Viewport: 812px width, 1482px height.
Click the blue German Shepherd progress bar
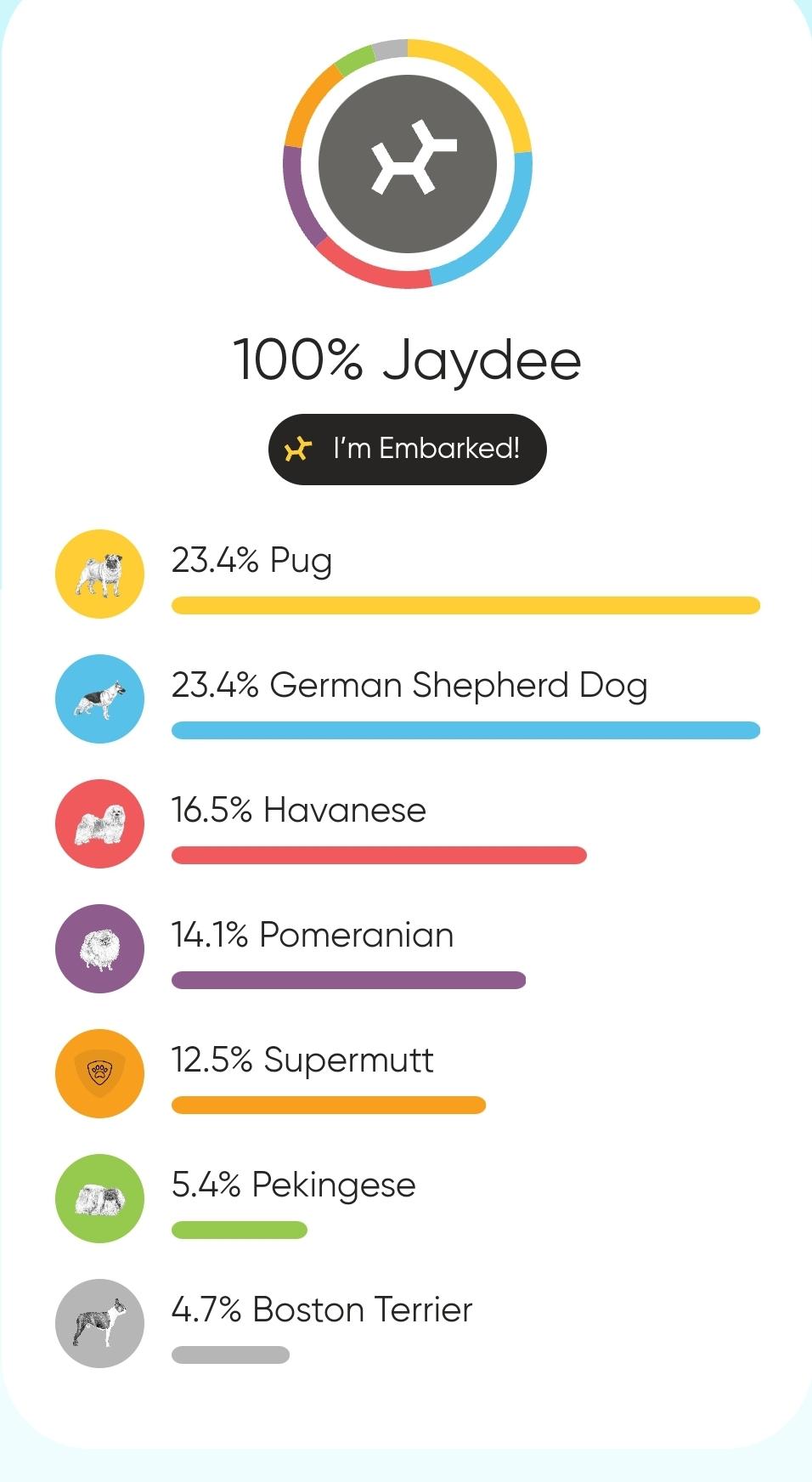[465, 729]
